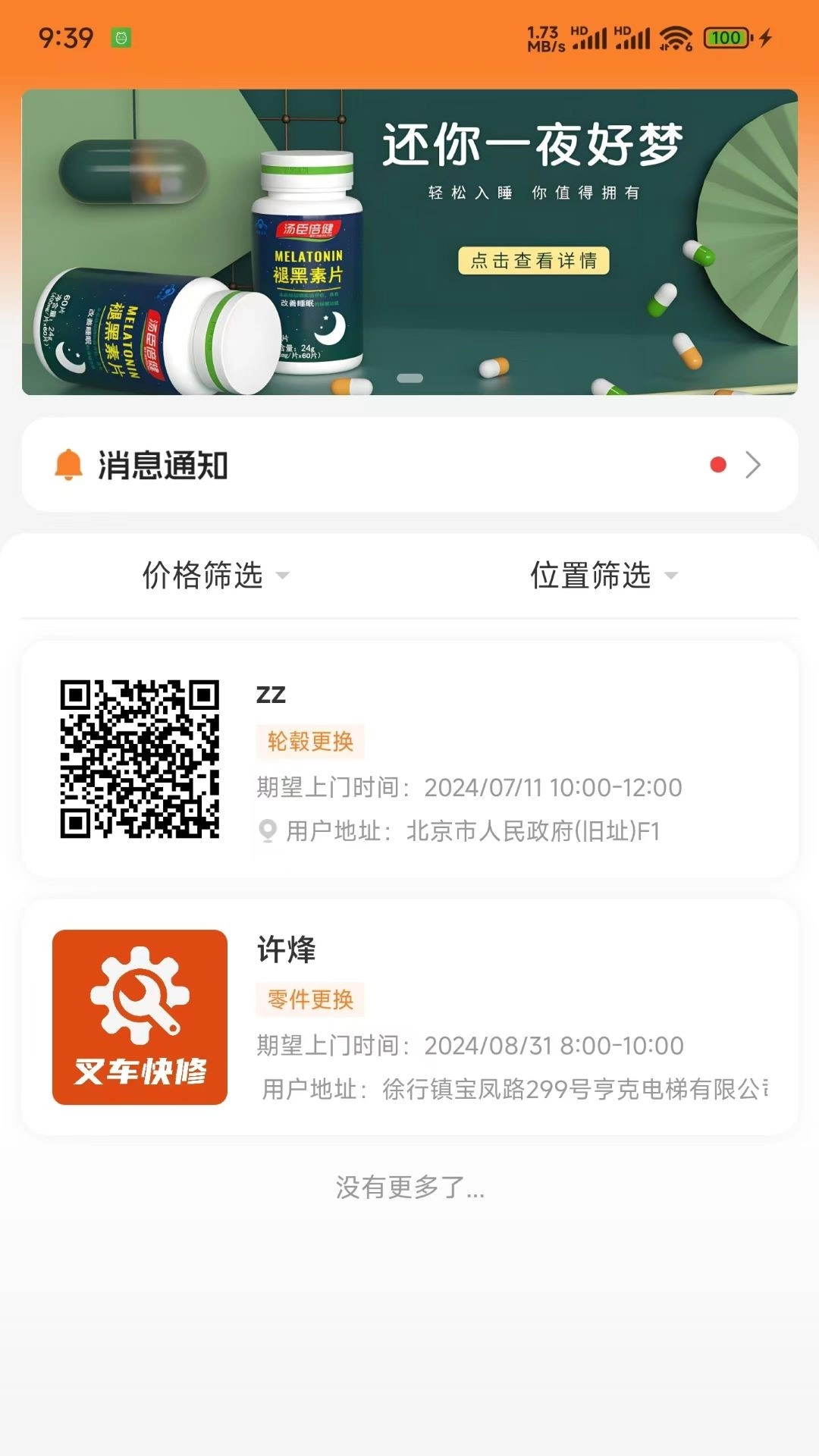The image size is (819, 1456).
Task: Open 许烽's 零件更换 order card
Action: [409, 1018]
